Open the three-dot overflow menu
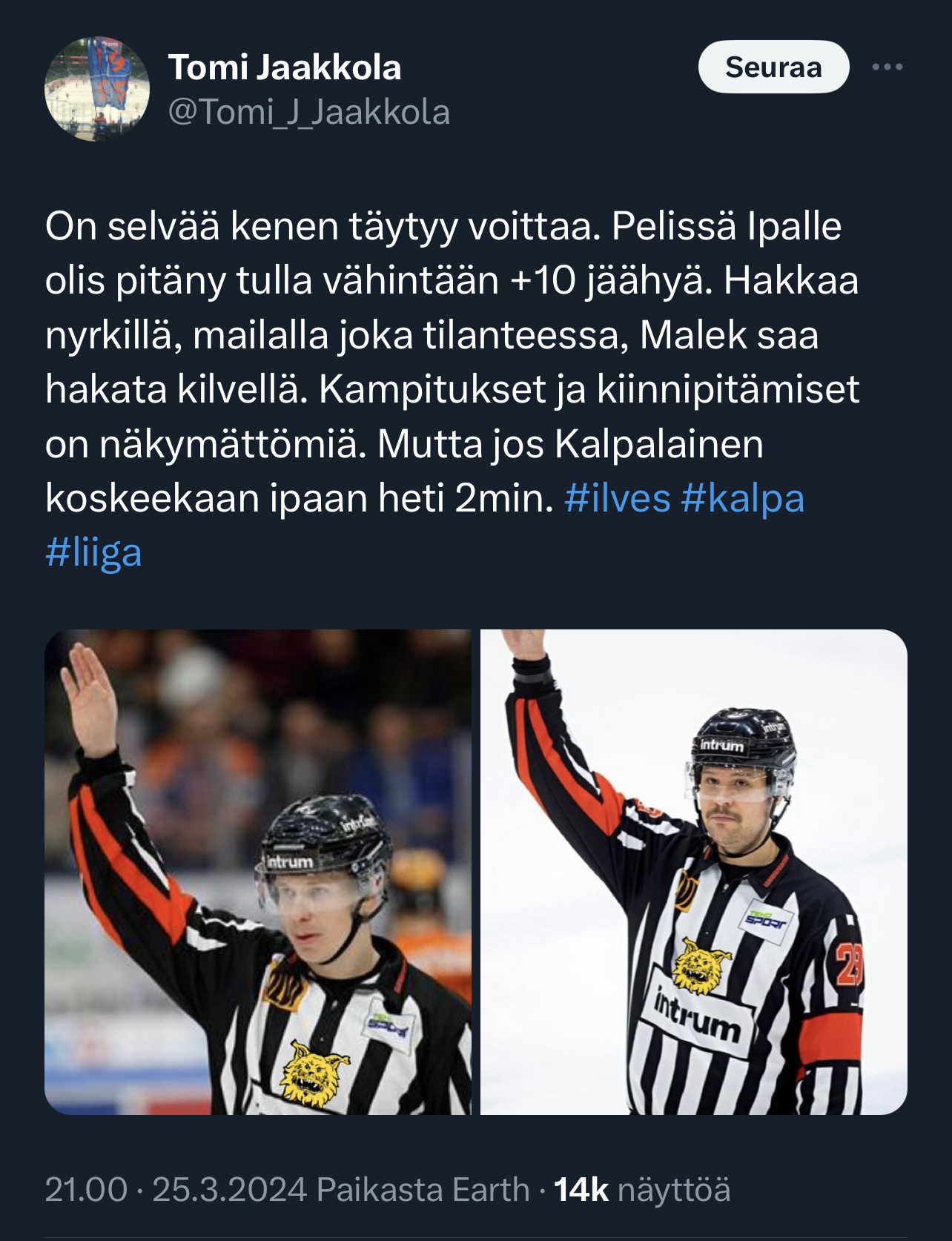Viewport: 952px width, 1241px height. (887, 67)
